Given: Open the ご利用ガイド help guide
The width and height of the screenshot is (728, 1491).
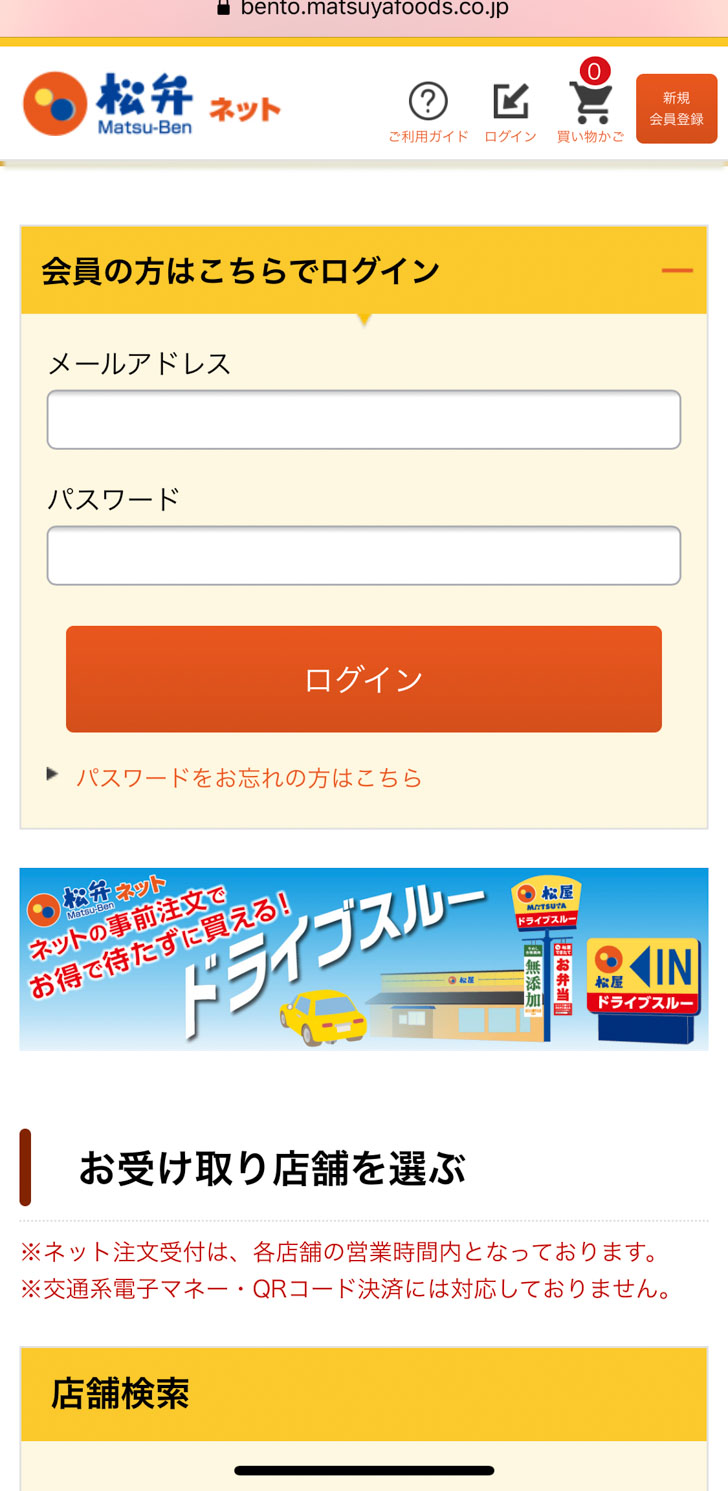Looking at the screenshot, I should [x=428, y=111].
